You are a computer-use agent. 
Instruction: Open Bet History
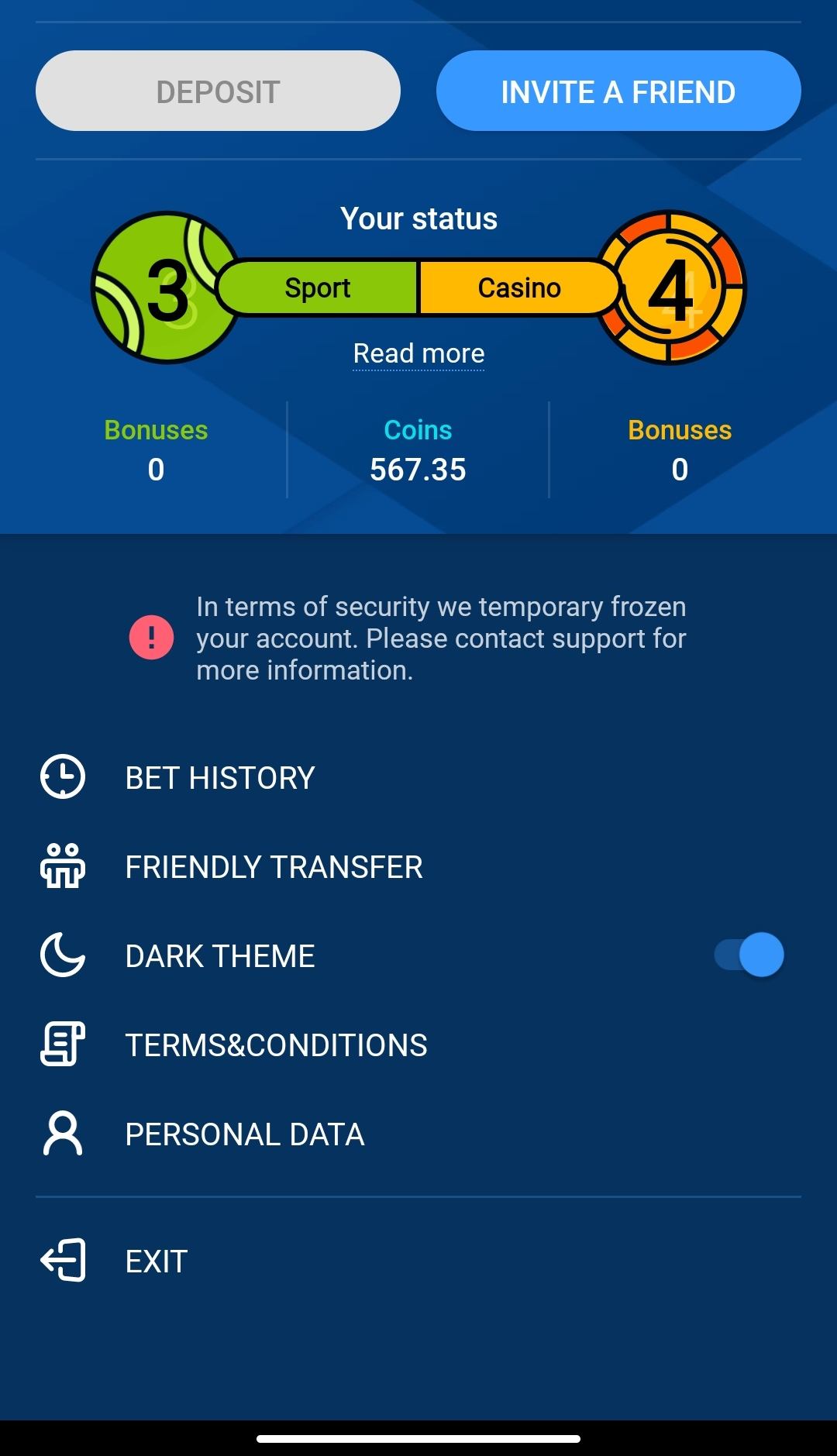pos(220,778)
